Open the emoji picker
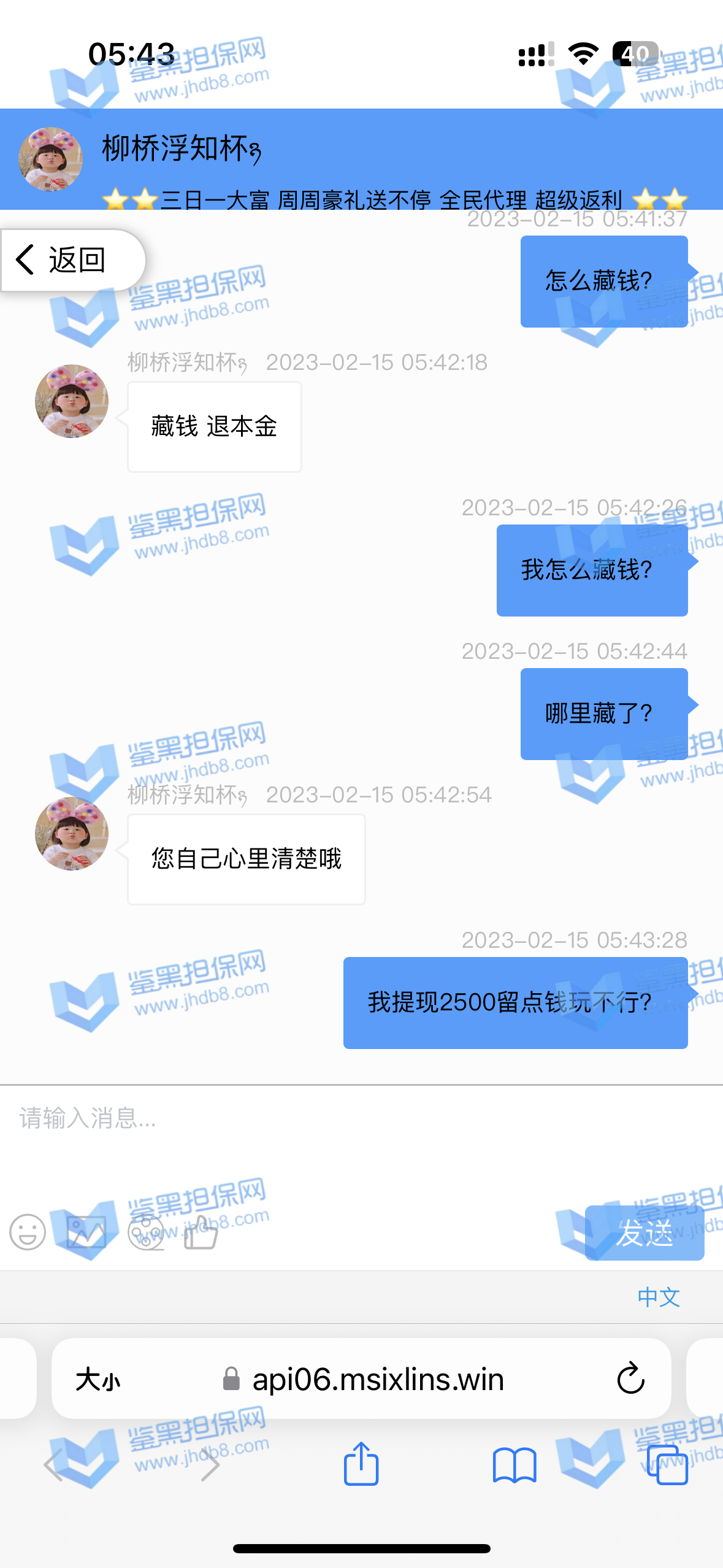 (28, 1231)
